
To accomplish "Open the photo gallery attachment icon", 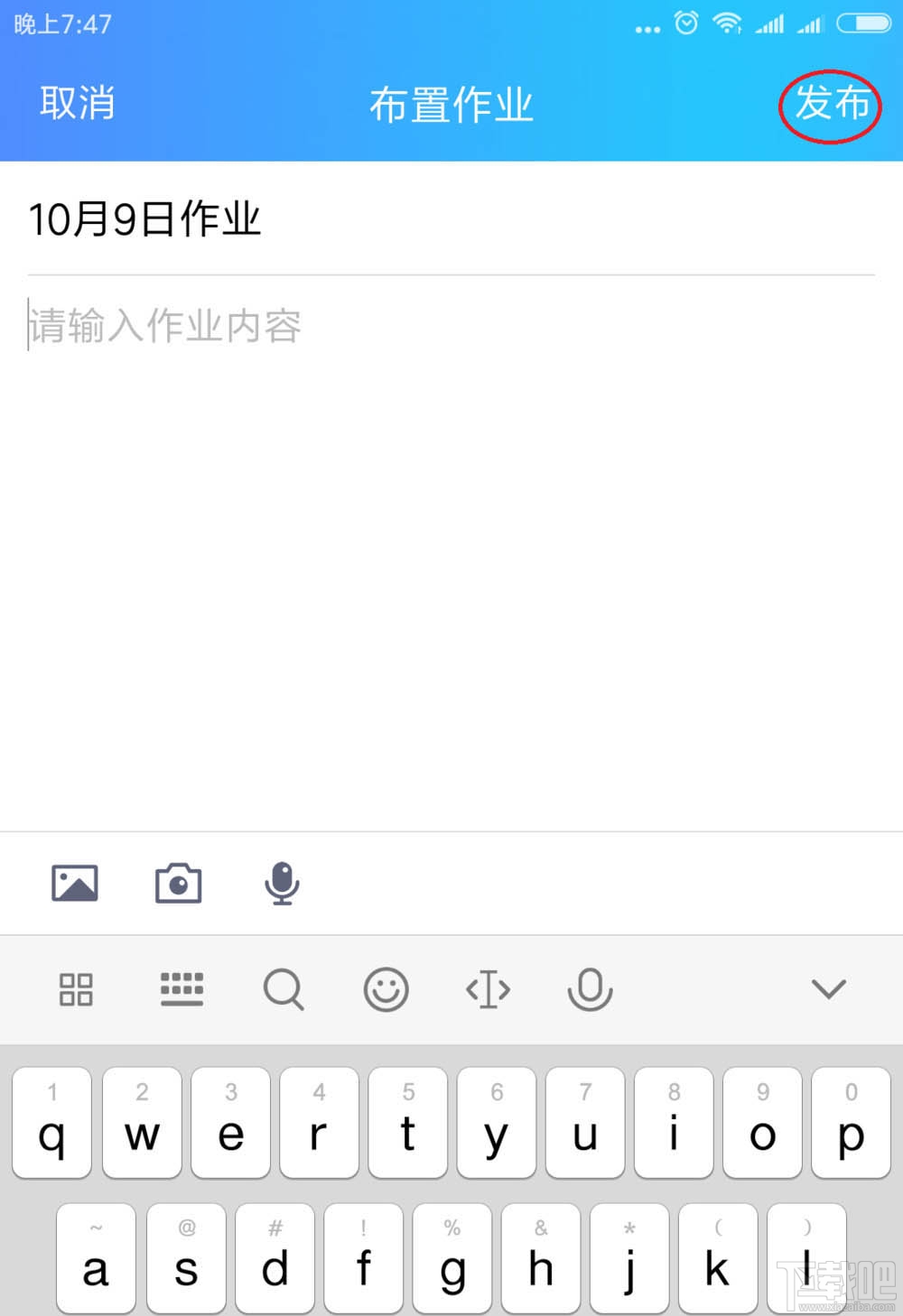I will point(76,883).
